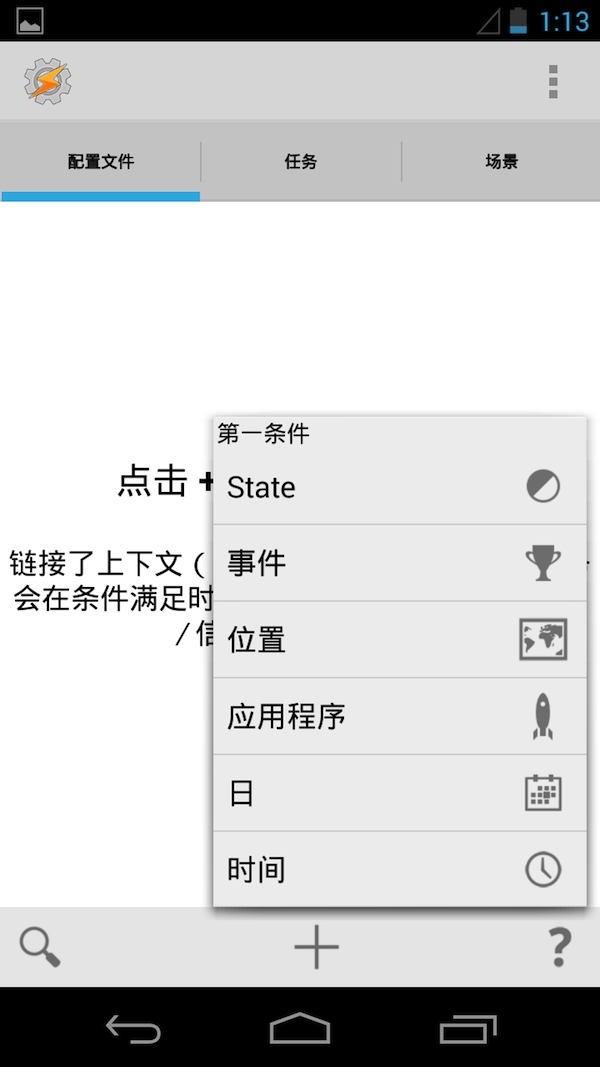The height and width of the screenshot is (1067, 600).
Task: Open the help question mark
Action: pyautogui.click(x=560, y=946)
